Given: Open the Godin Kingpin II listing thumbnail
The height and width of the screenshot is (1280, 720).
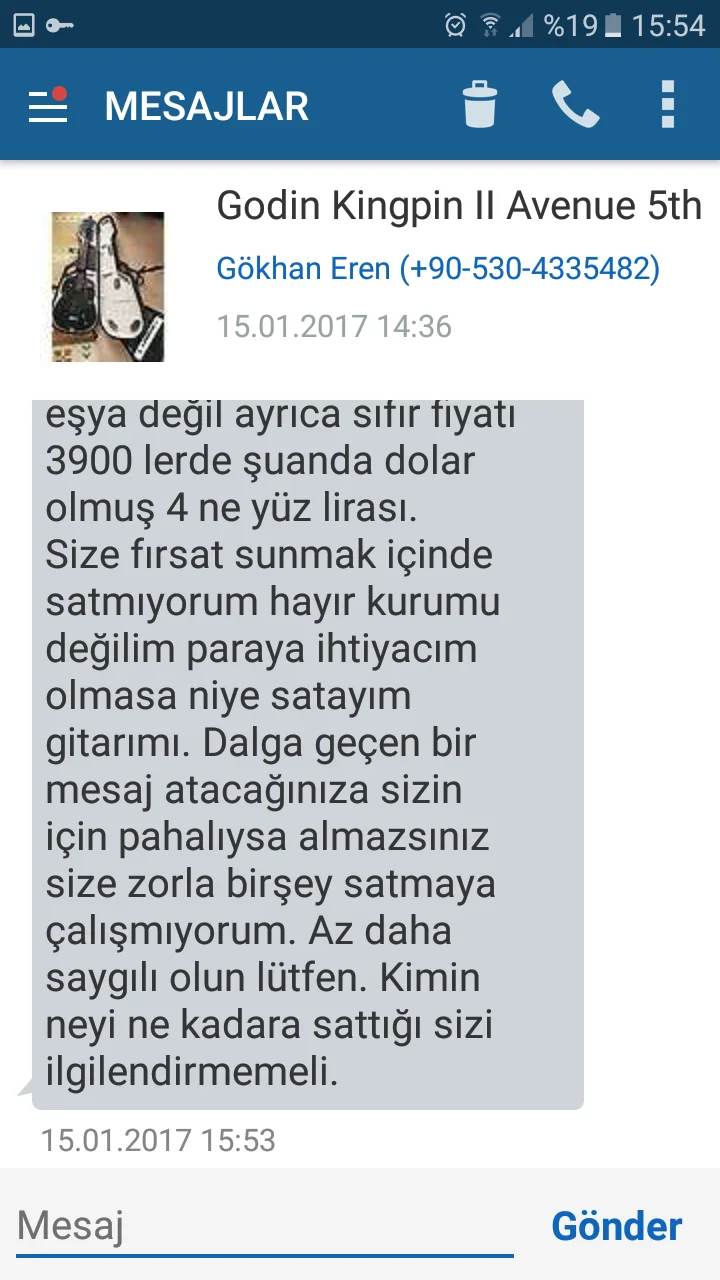Looking at the screenshot, I should (x=107, y=286).
